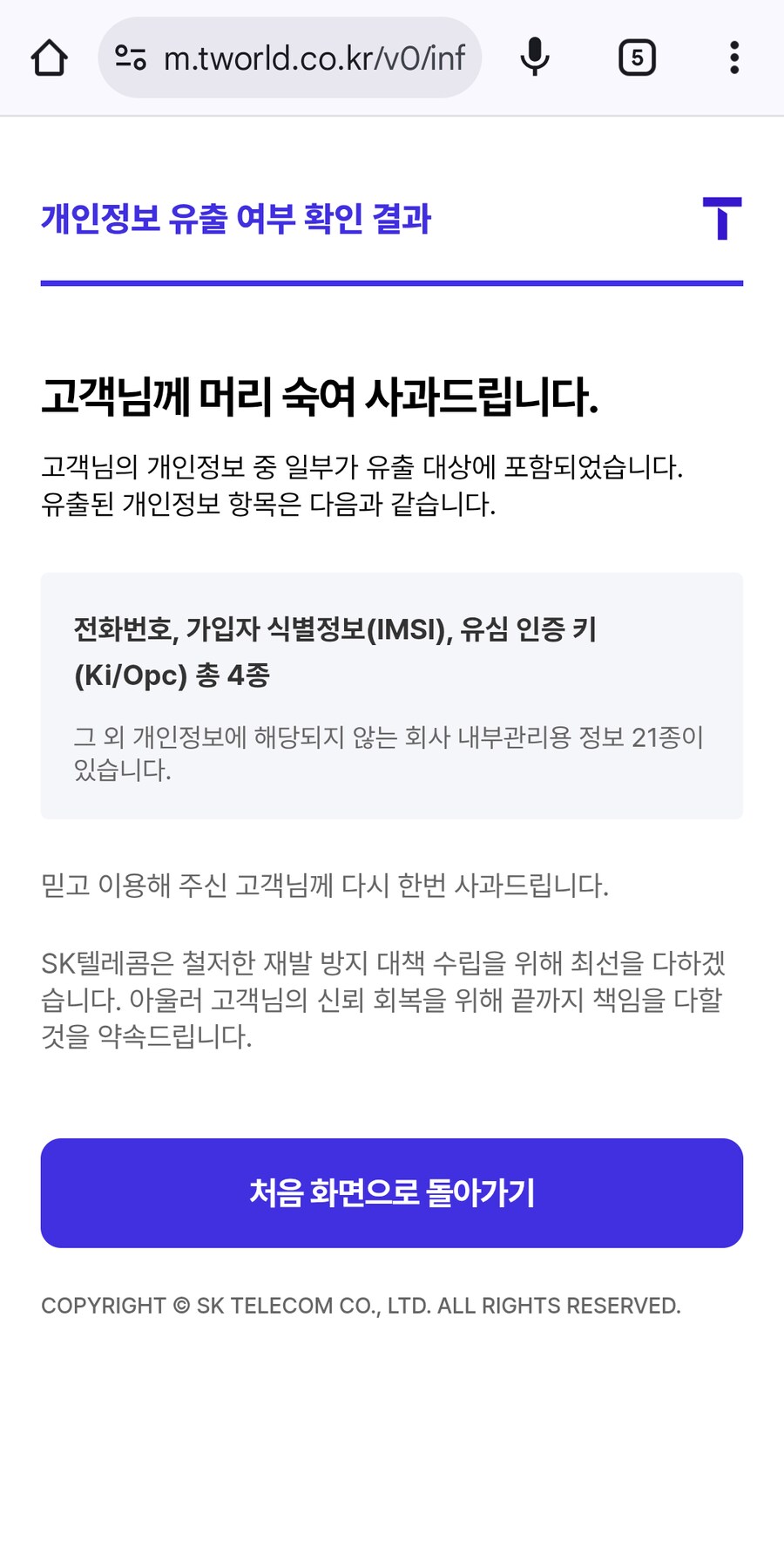Select the page heading '개인정보 유출 여부 확인 결과'
The image size is (784, 1548).
coord(237,221)
